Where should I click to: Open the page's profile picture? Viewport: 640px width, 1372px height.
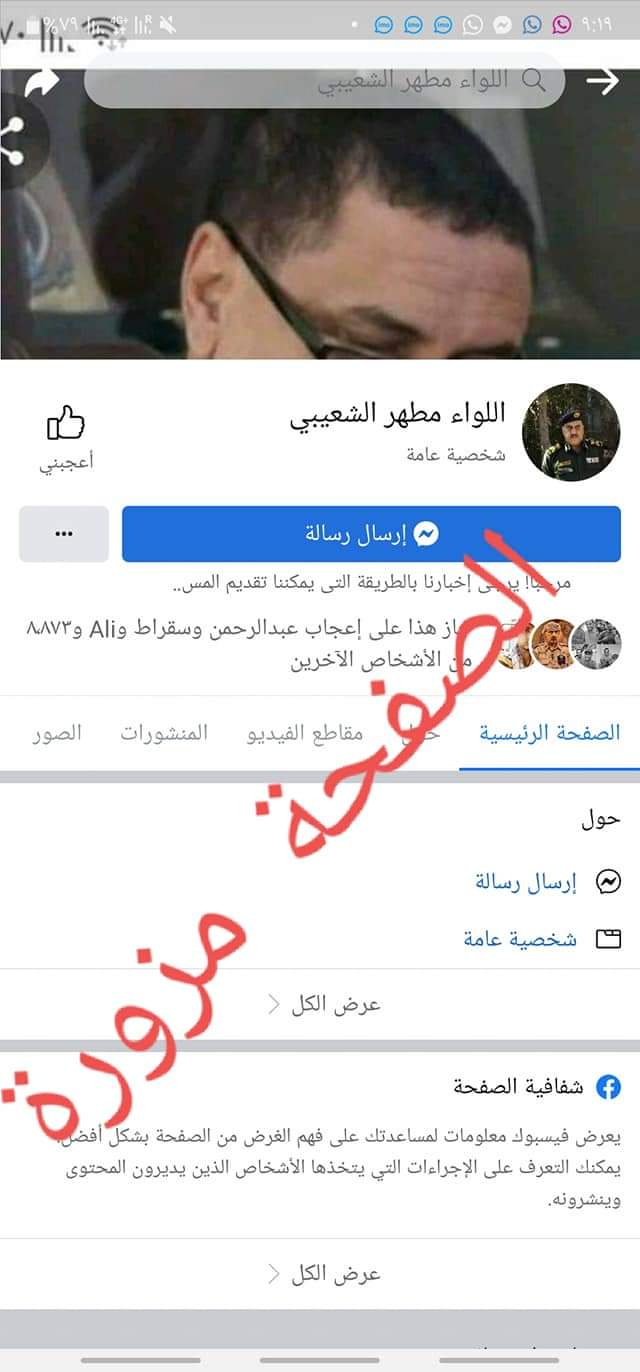coord(572,432)
